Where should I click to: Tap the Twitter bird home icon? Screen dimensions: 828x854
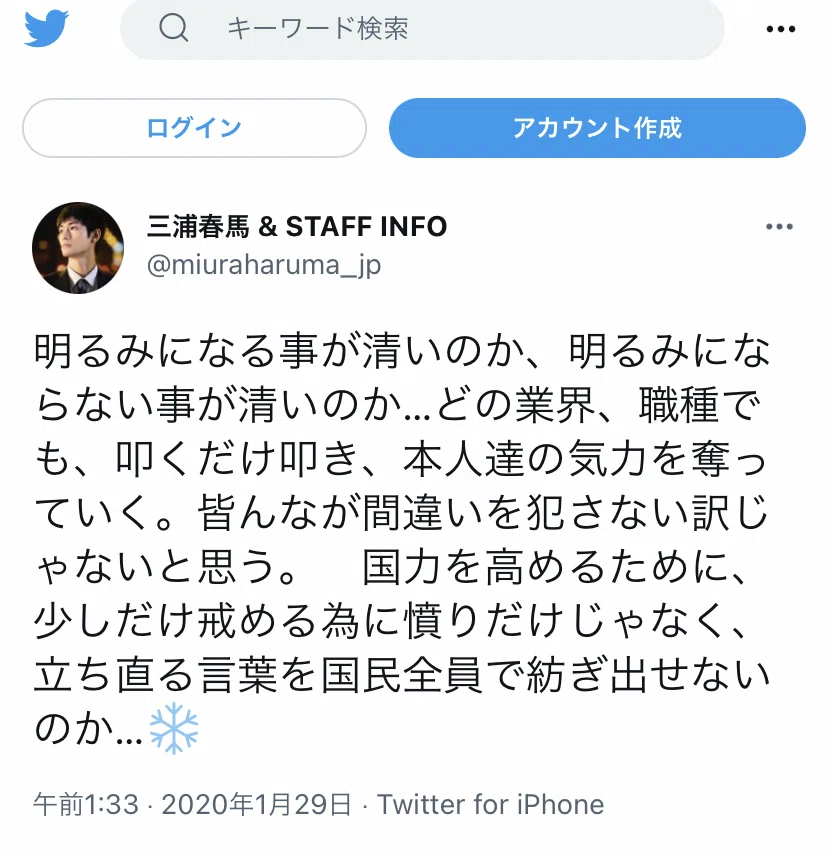click(46, 28)
